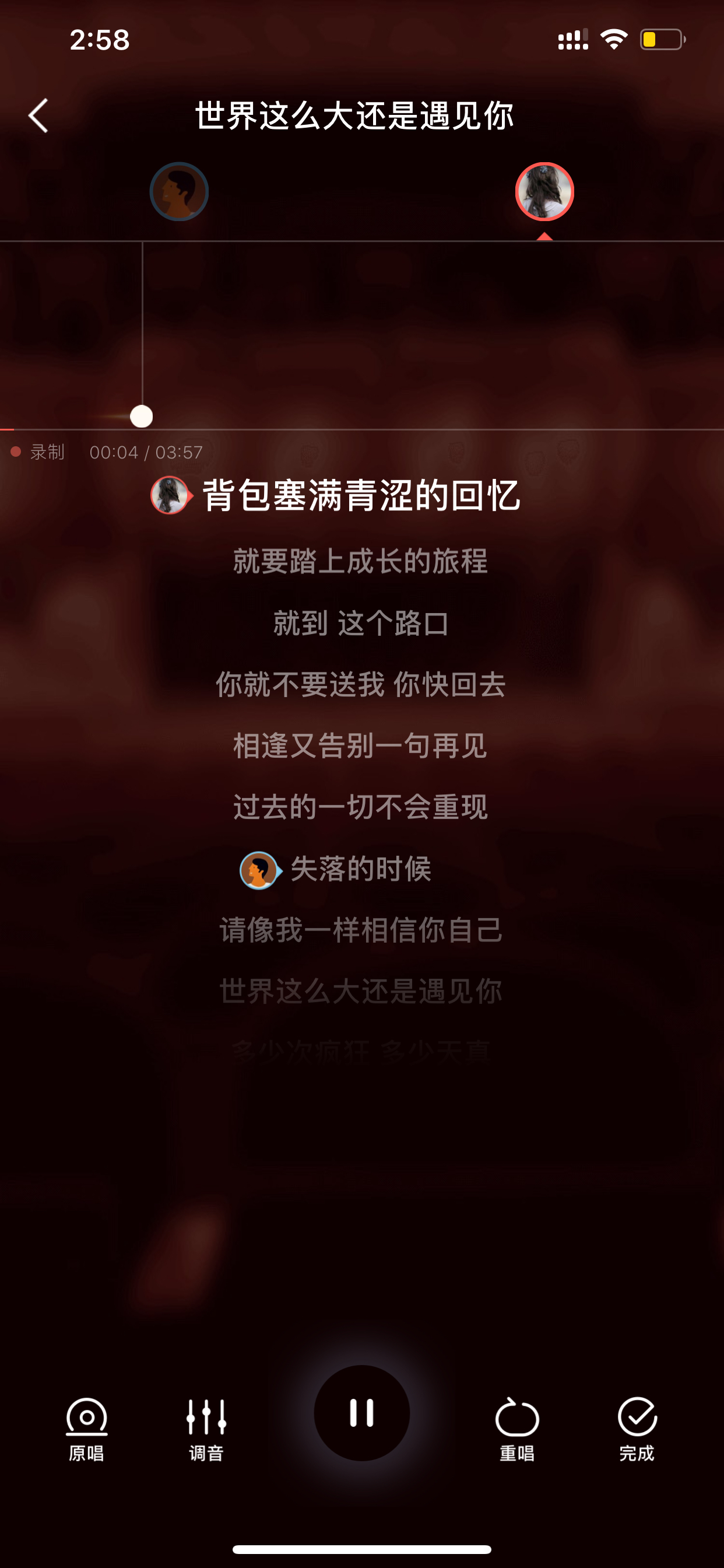Image resolution: width=724 pixels, height=1568 pixels.
Task: Open the 调音 tuning panel
Action: click(206, 1430)
